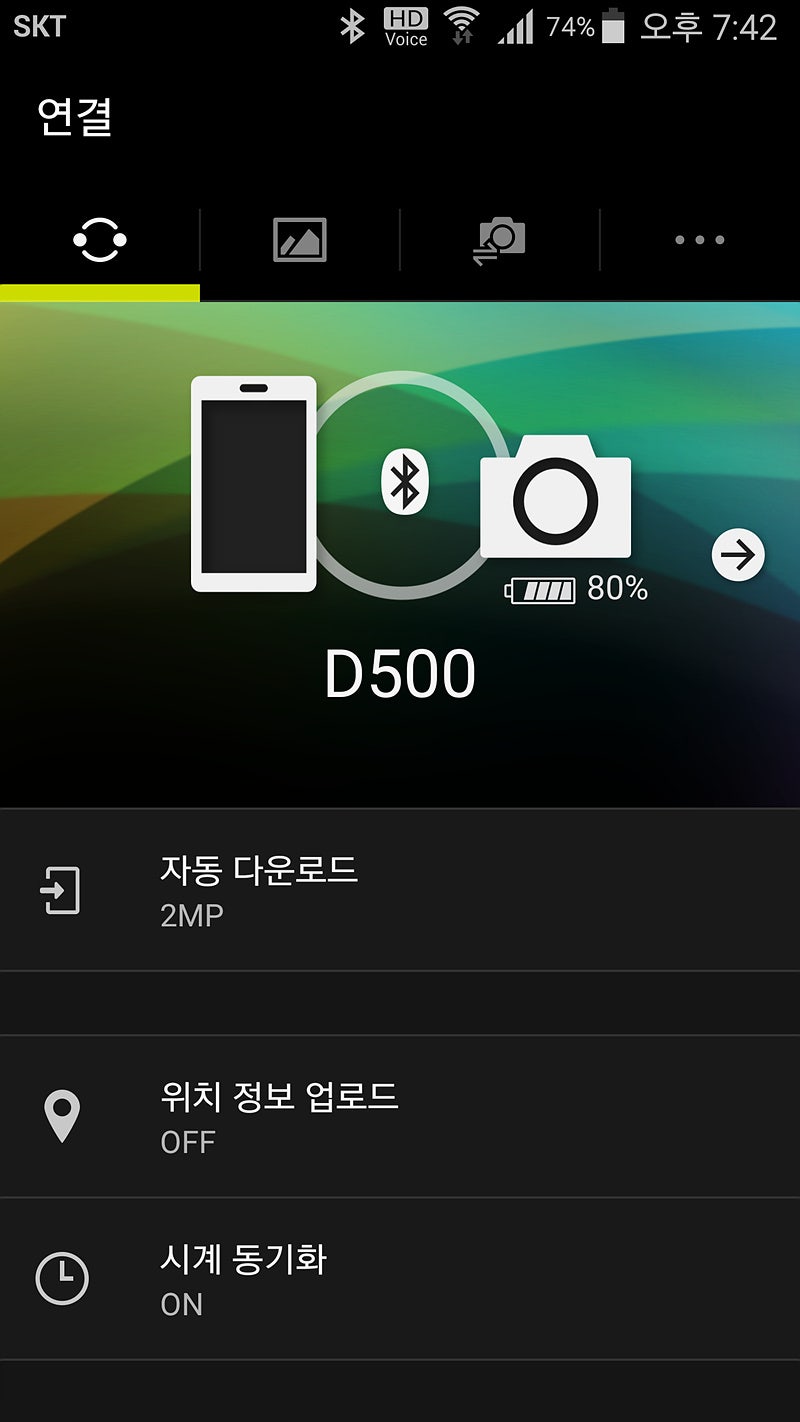Image resolution: width=800 pixels, height=1422 pixels.
Task: Switch to the photo gallery tab
Action: coord(300,240)
